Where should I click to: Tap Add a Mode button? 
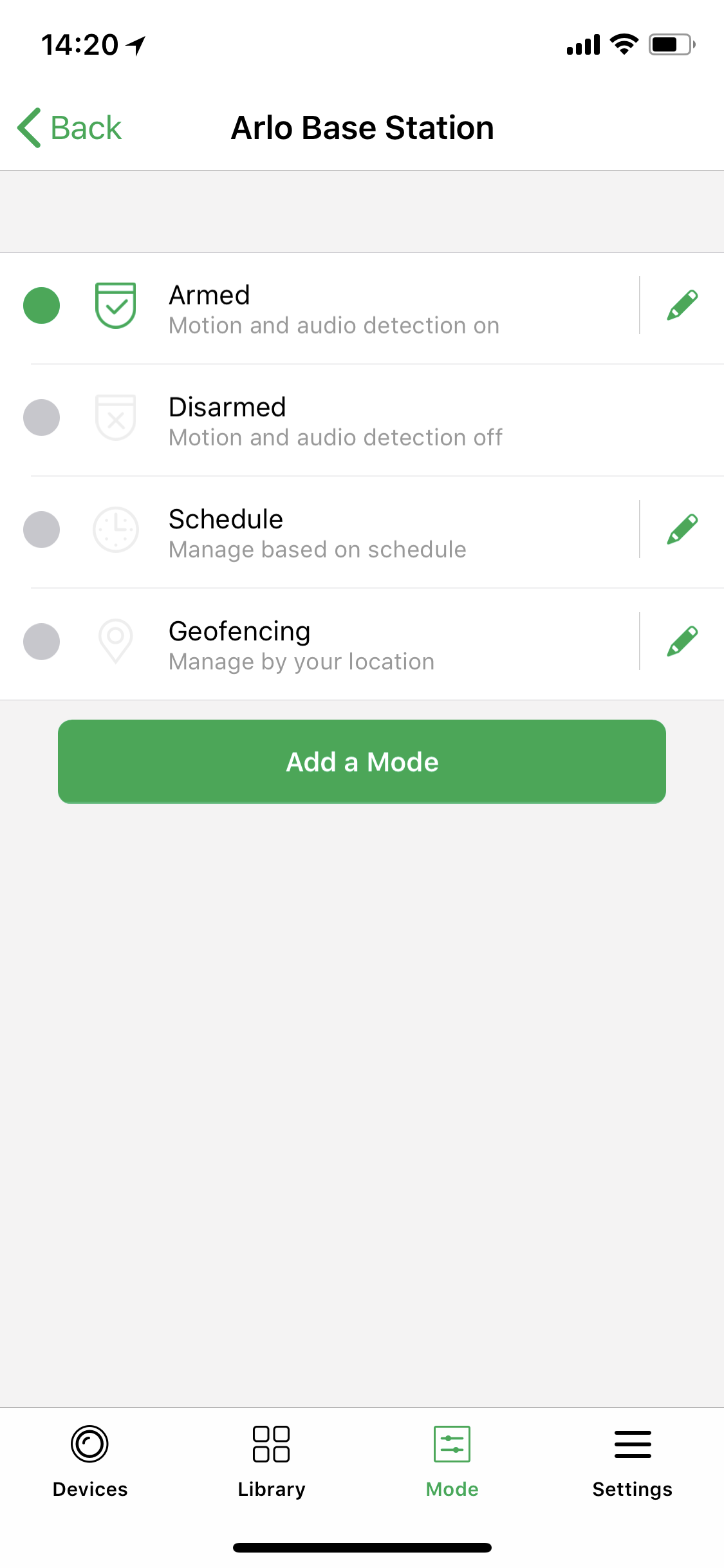click(x=362, y=761)
